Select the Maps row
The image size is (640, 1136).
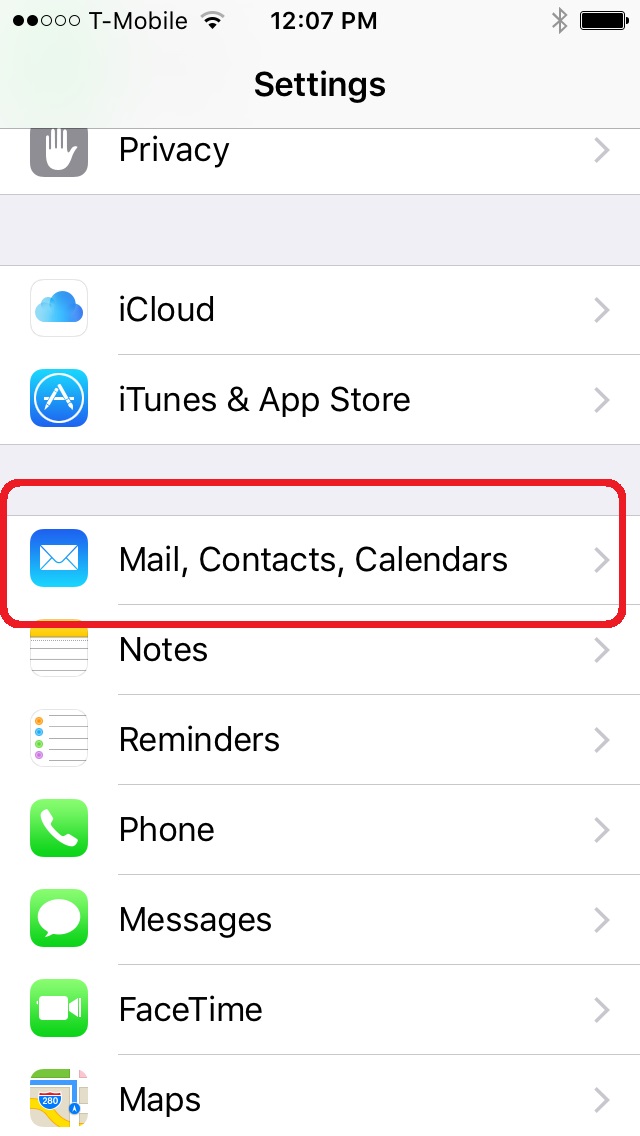pyautogui.click(x=320, y=1098)
